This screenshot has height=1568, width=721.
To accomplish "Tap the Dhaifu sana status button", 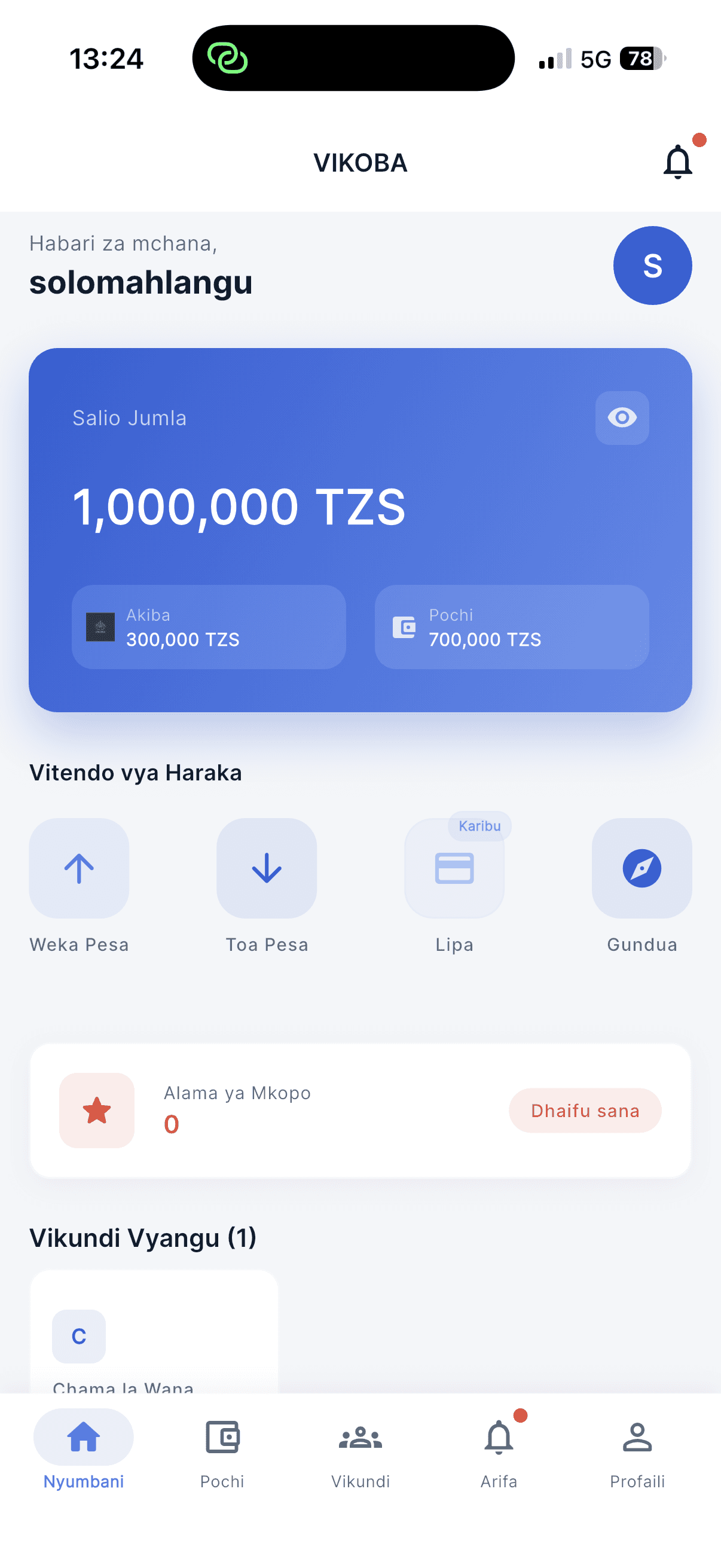I will click(584, 1111).
